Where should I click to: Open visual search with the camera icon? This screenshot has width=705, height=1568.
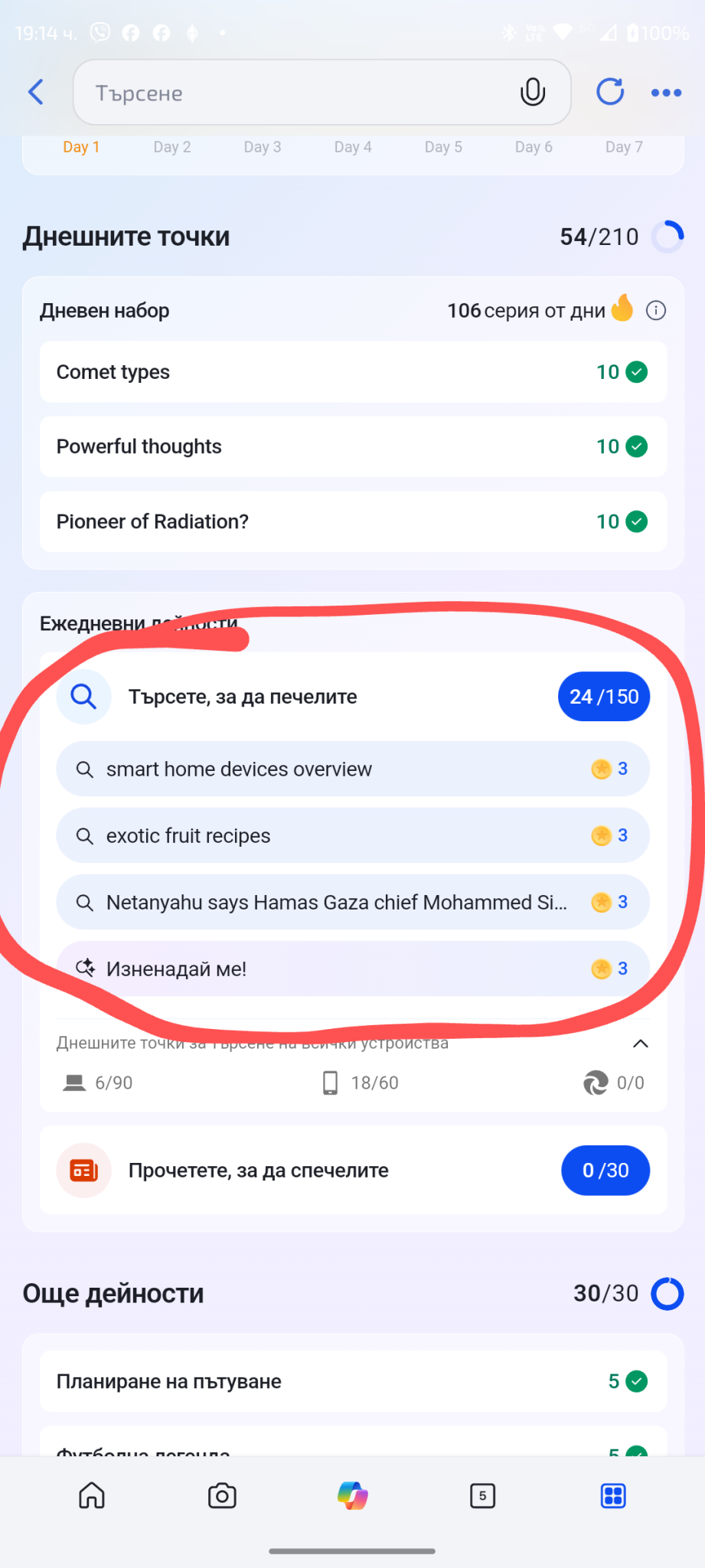[x=222, y=1495]
